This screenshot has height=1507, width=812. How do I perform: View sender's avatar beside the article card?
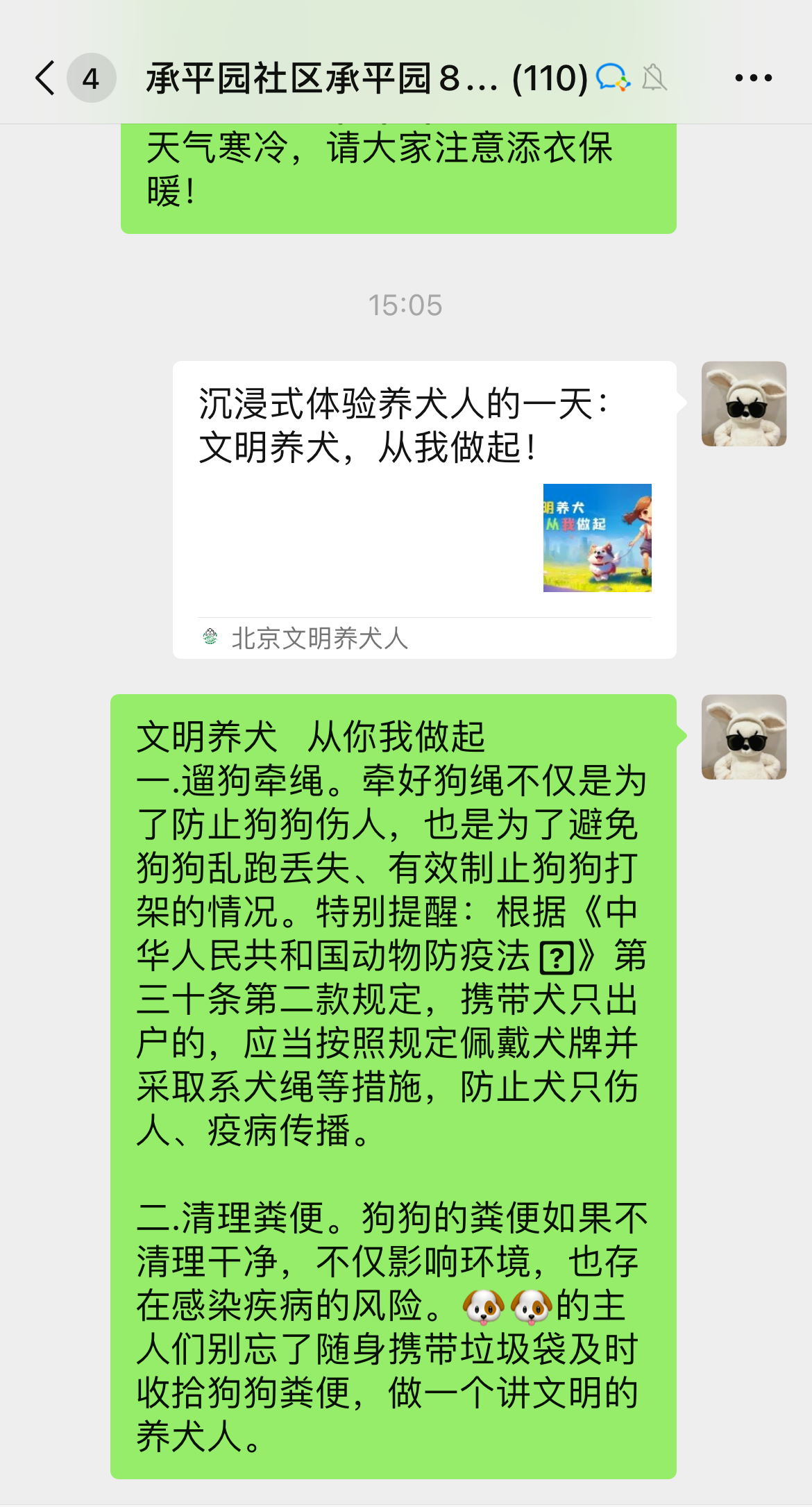coord(743,403)
